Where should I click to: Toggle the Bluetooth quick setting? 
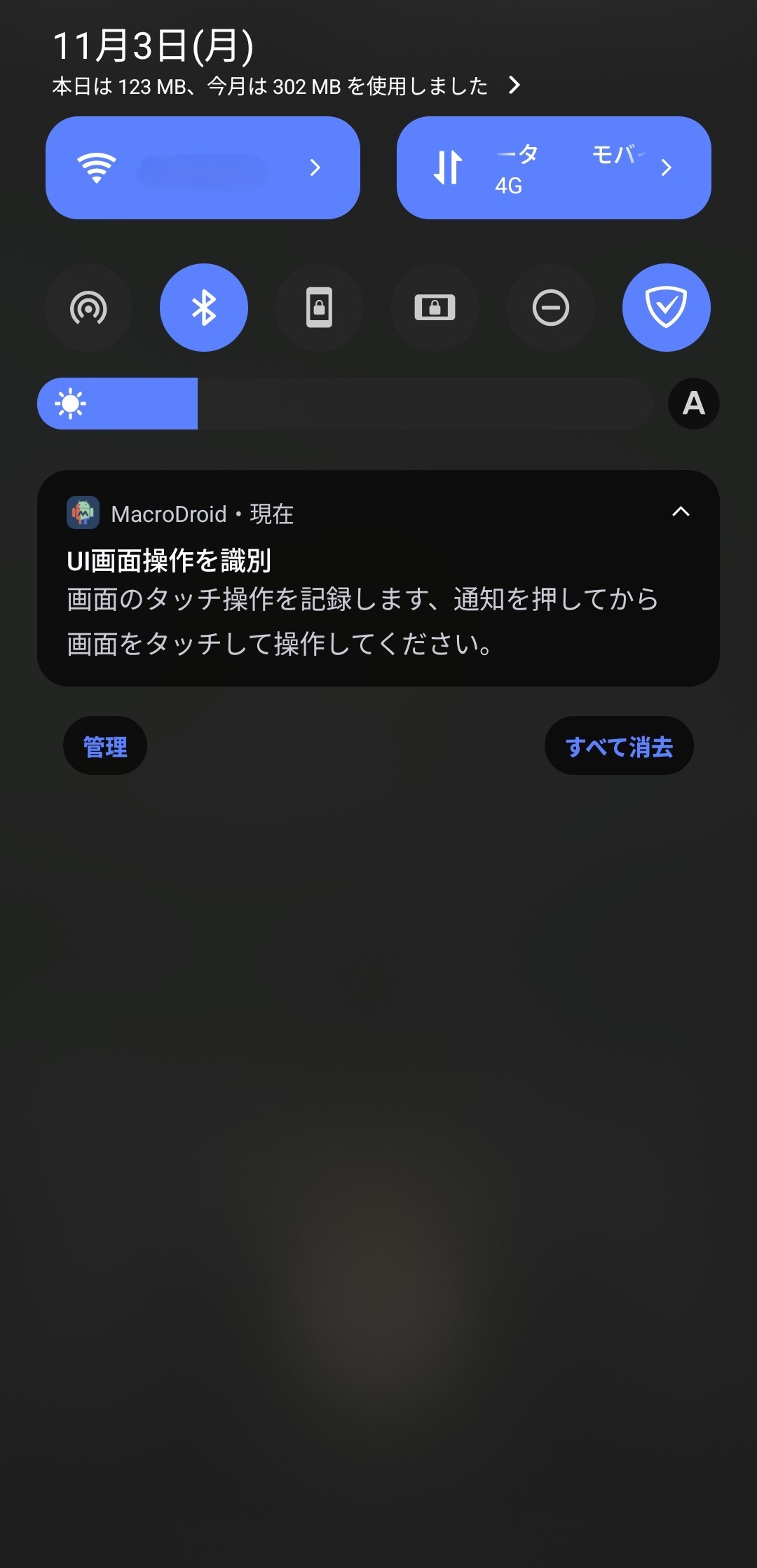(x=203, y=308)
